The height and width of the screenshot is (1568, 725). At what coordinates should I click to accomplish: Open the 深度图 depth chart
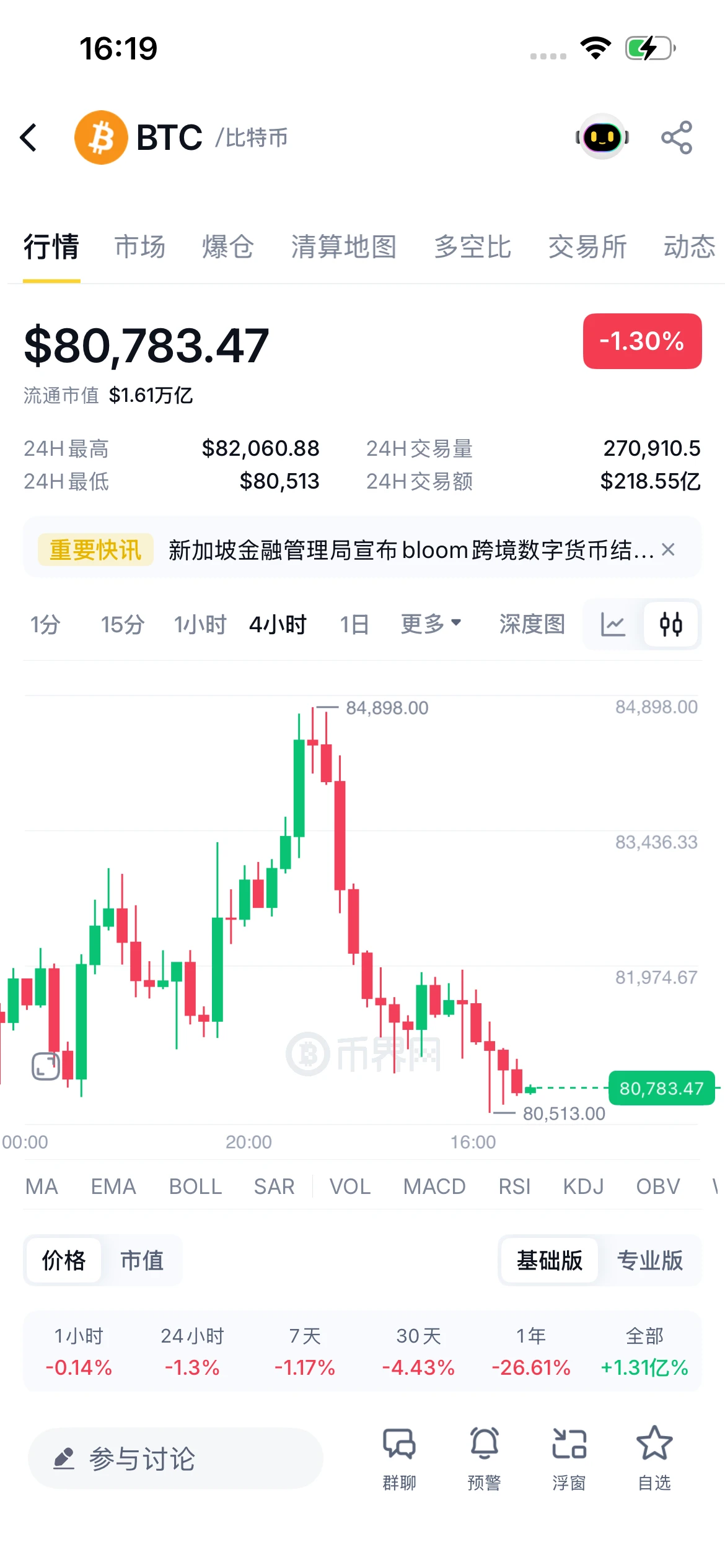pos(532,624)
